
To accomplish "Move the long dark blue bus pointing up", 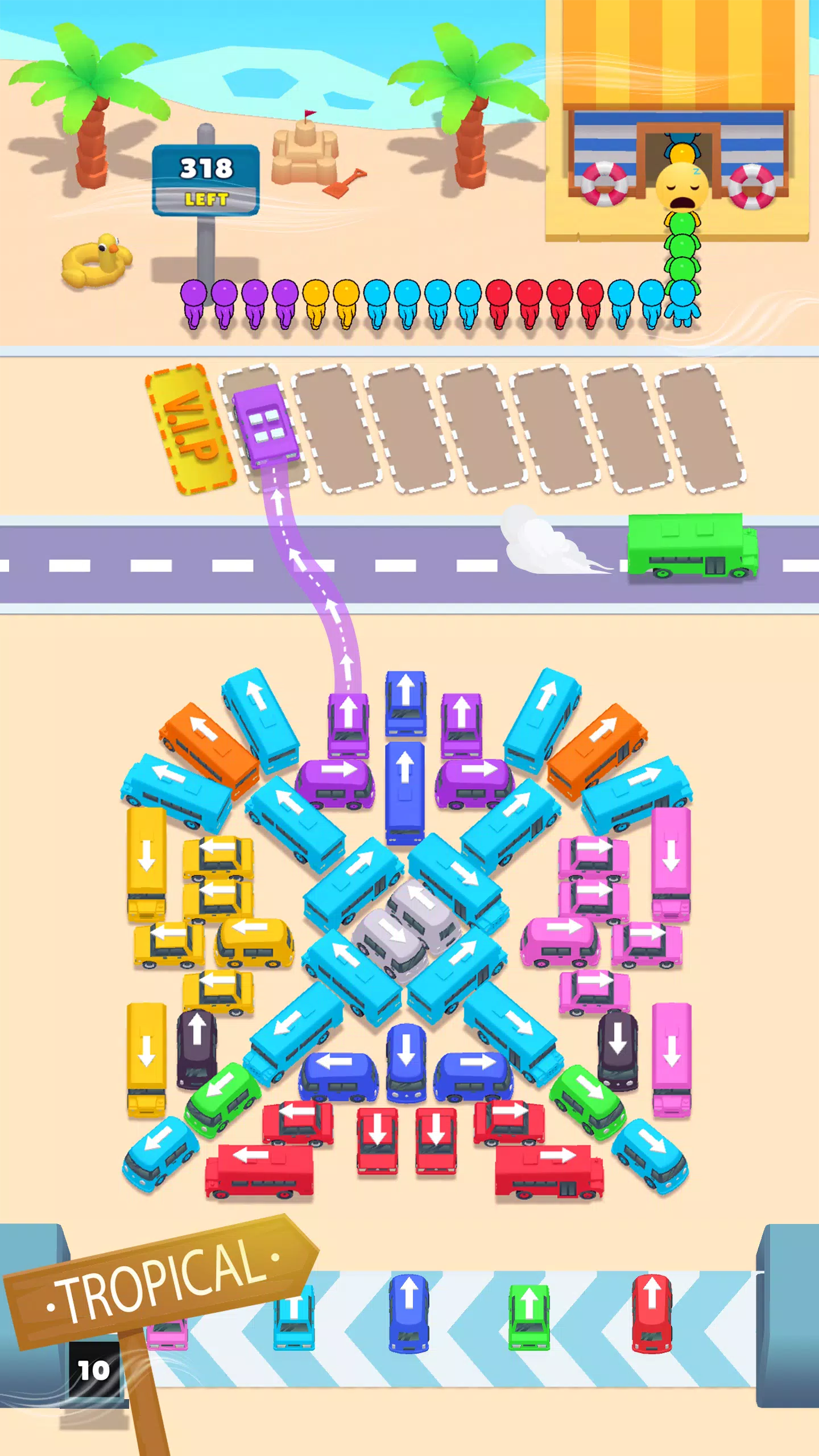I will coord(404,791).
